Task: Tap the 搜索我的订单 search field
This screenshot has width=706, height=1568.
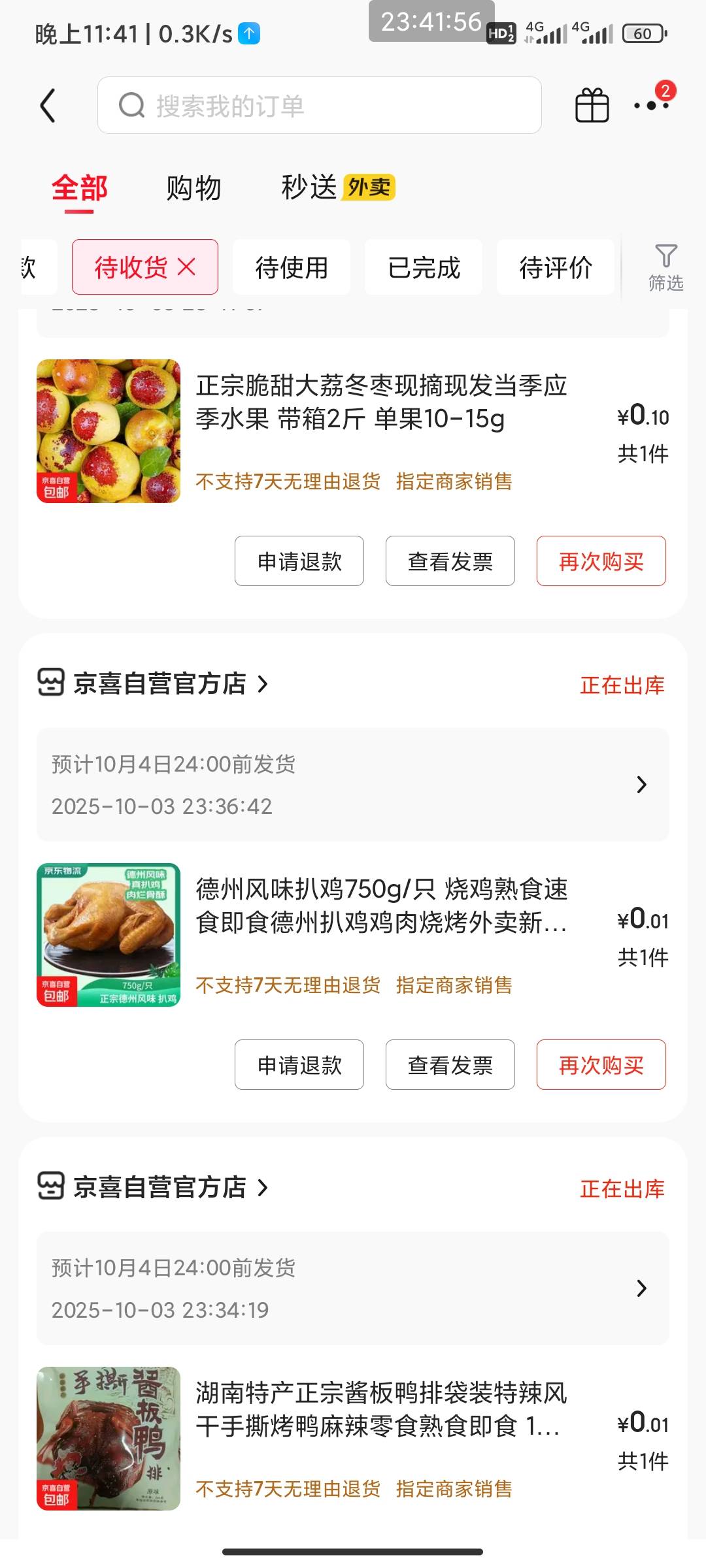Action: point(319,106)
